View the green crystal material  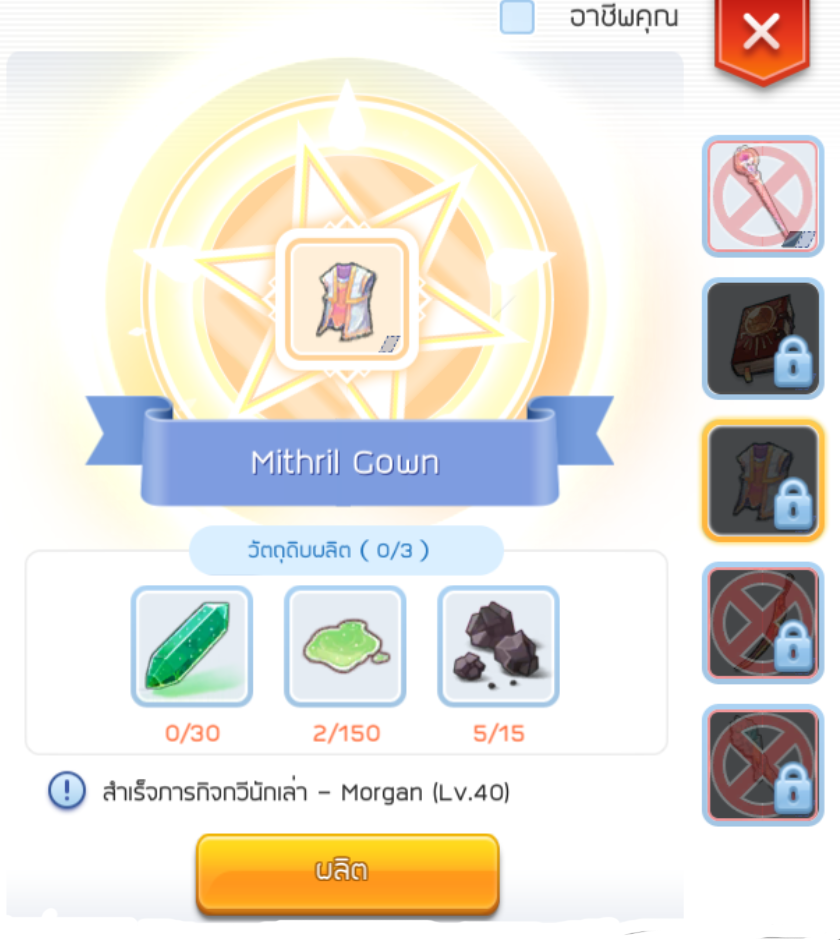tap(192, 646)
